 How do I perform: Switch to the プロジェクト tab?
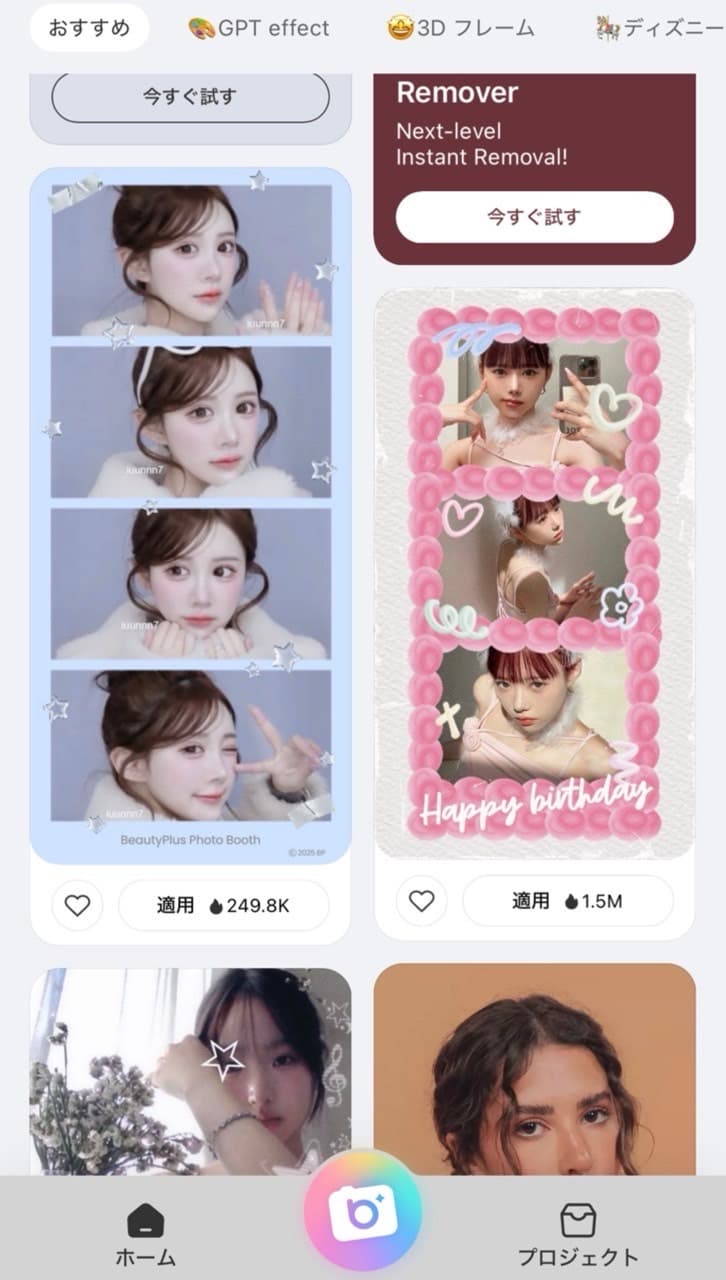[x=578, y=1236]
